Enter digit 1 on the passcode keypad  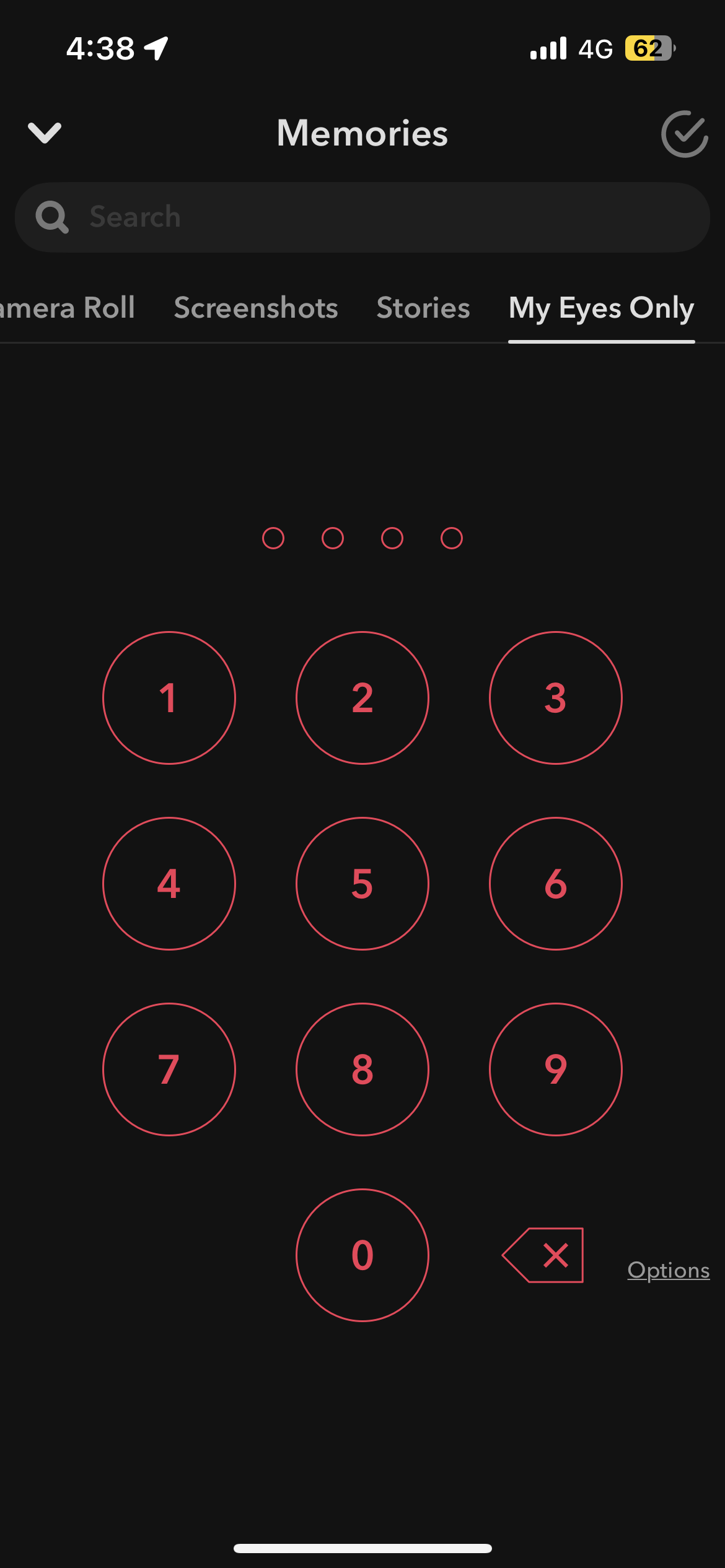(169, 698)
